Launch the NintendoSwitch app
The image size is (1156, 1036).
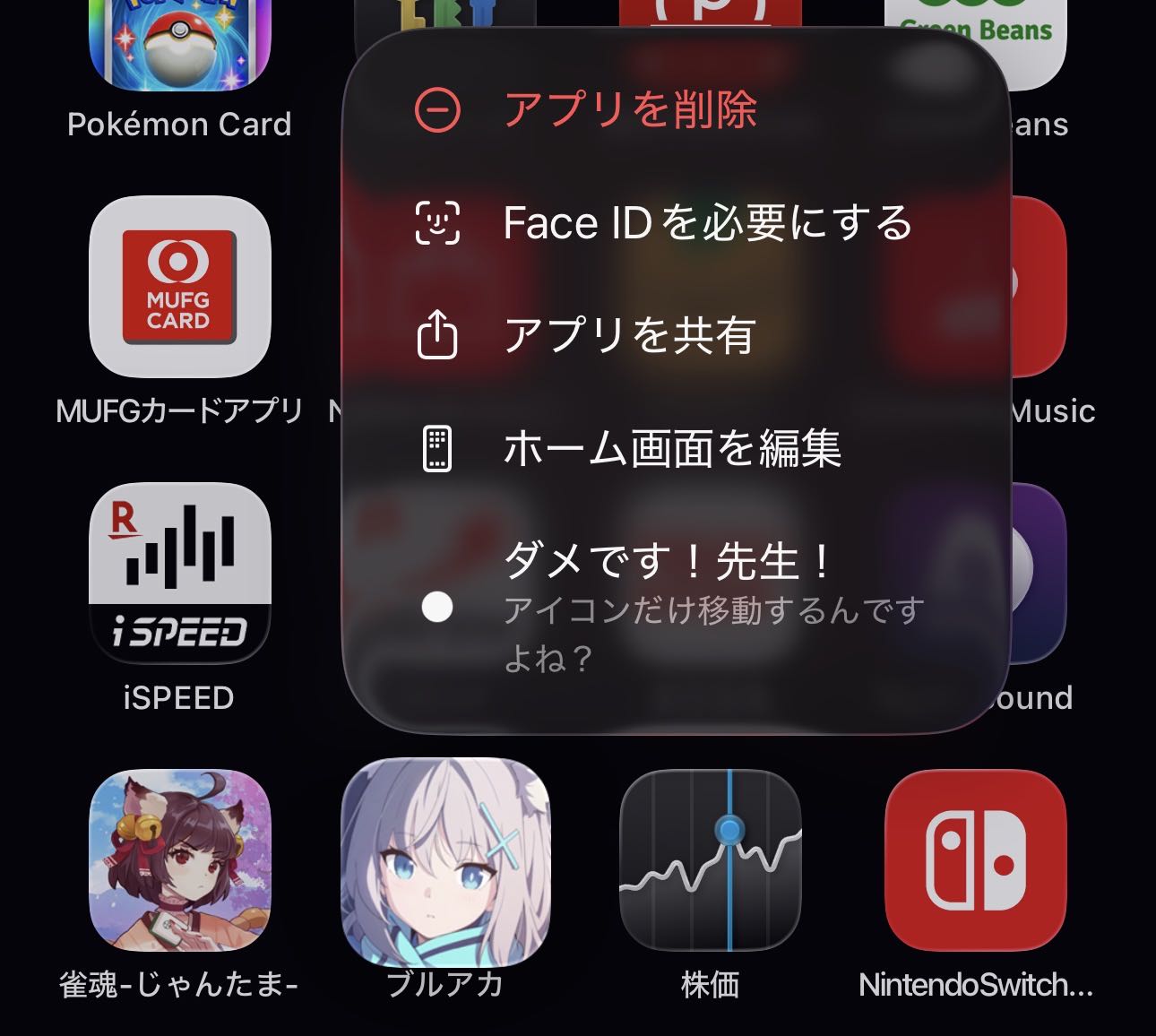pyautogui.click(x=975, y=860)
